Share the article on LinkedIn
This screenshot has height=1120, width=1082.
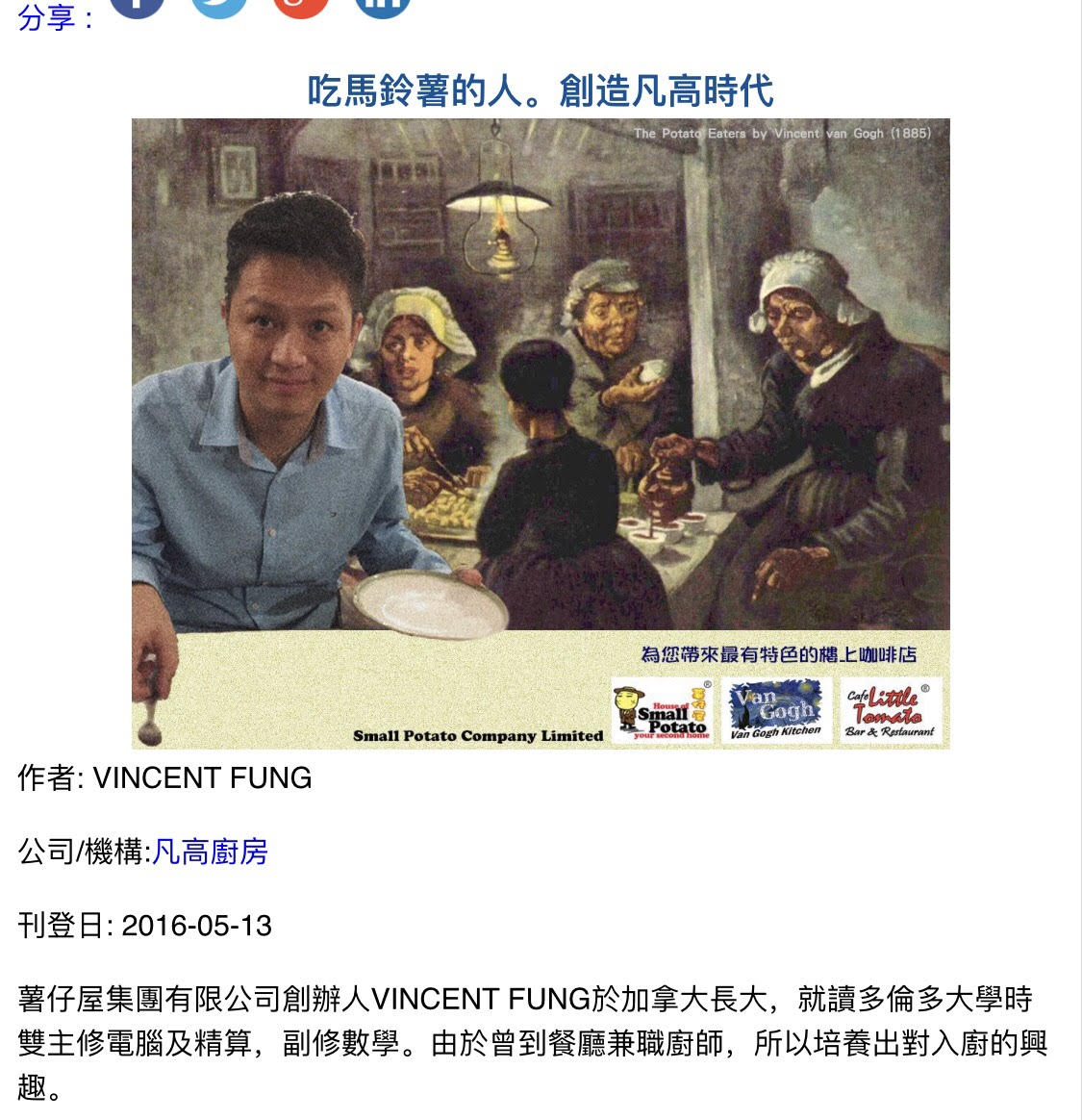383,7
